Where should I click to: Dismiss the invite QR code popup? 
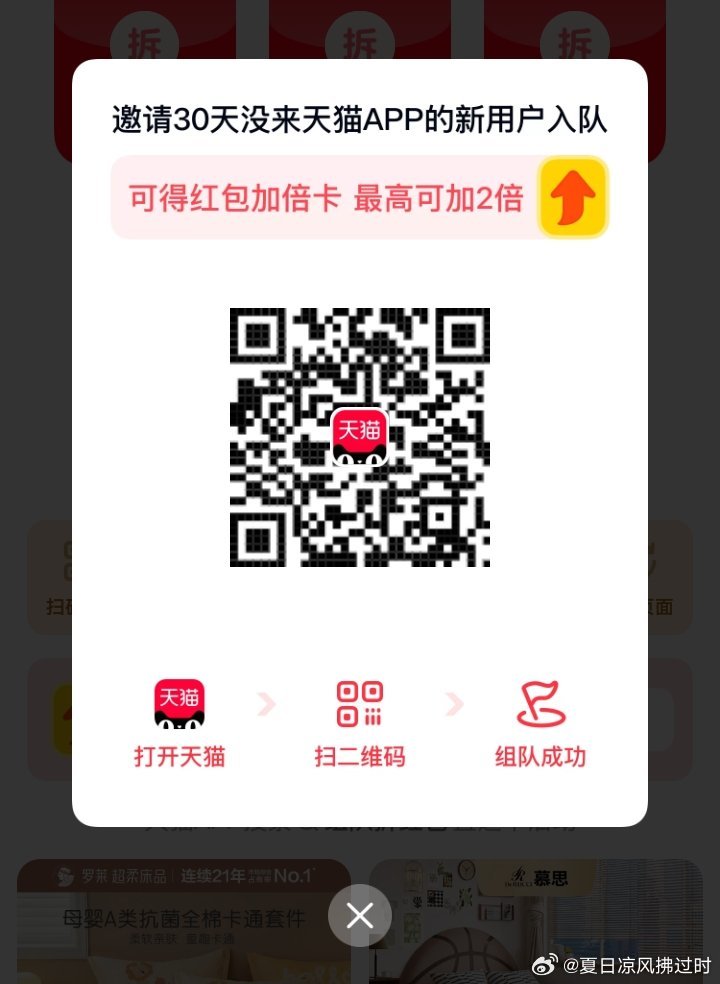click(360, 915)
